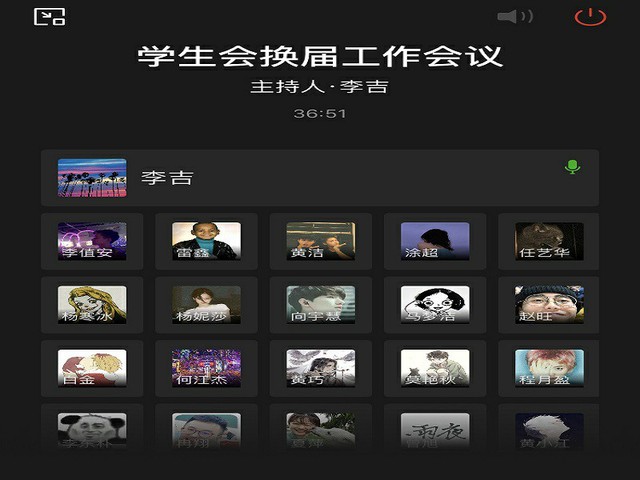Select participant 向宇慧

(320, 305)
